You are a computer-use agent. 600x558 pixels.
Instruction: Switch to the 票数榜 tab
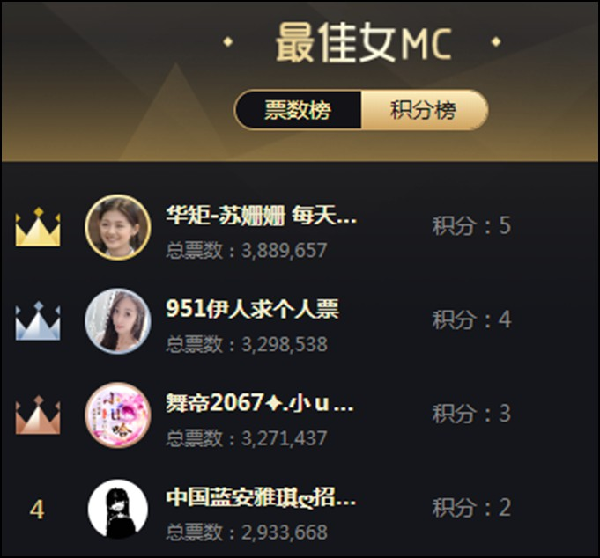pyautogui.click(x=298, y=110)
